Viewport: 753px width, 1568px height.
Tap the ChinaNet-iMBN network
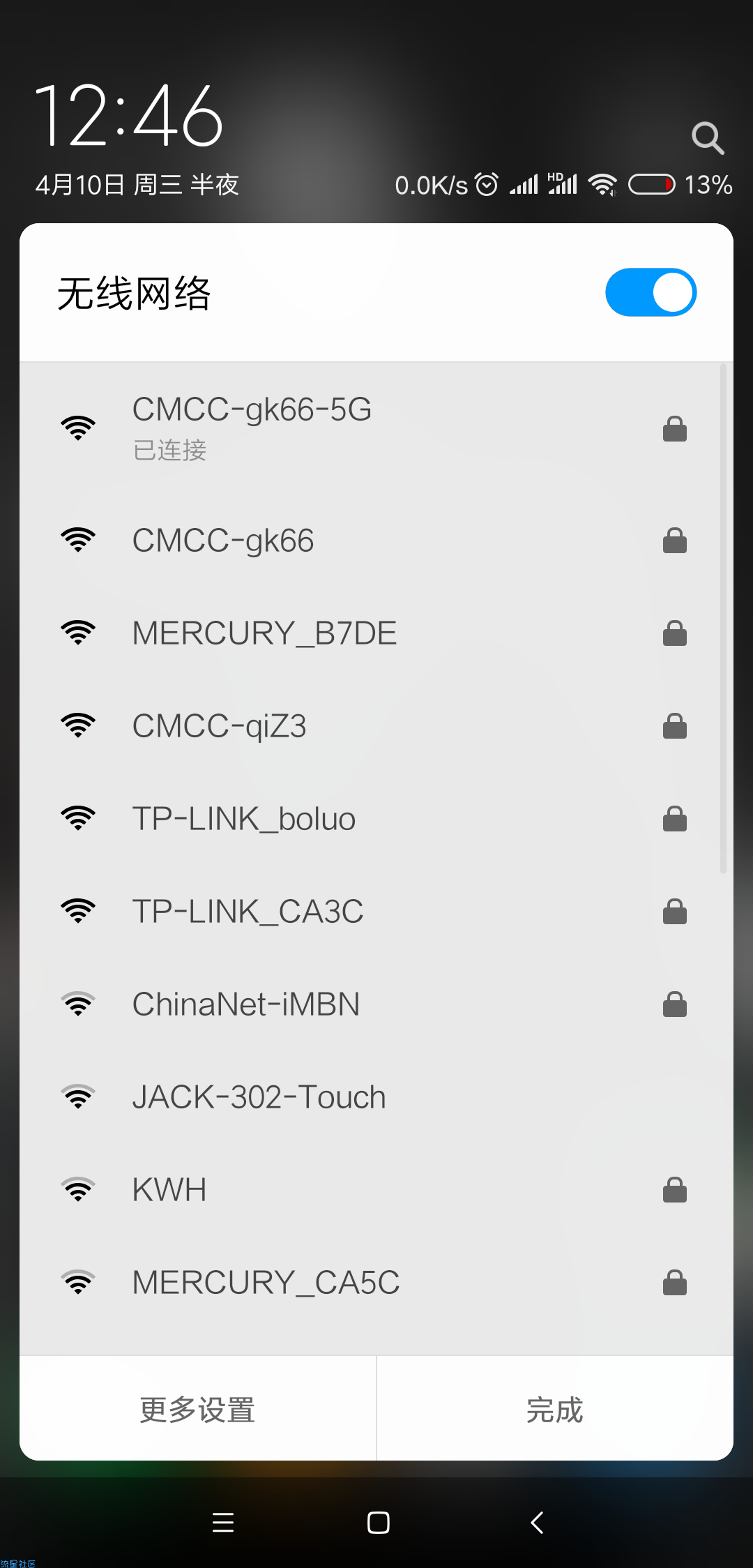click(376, 1004)
